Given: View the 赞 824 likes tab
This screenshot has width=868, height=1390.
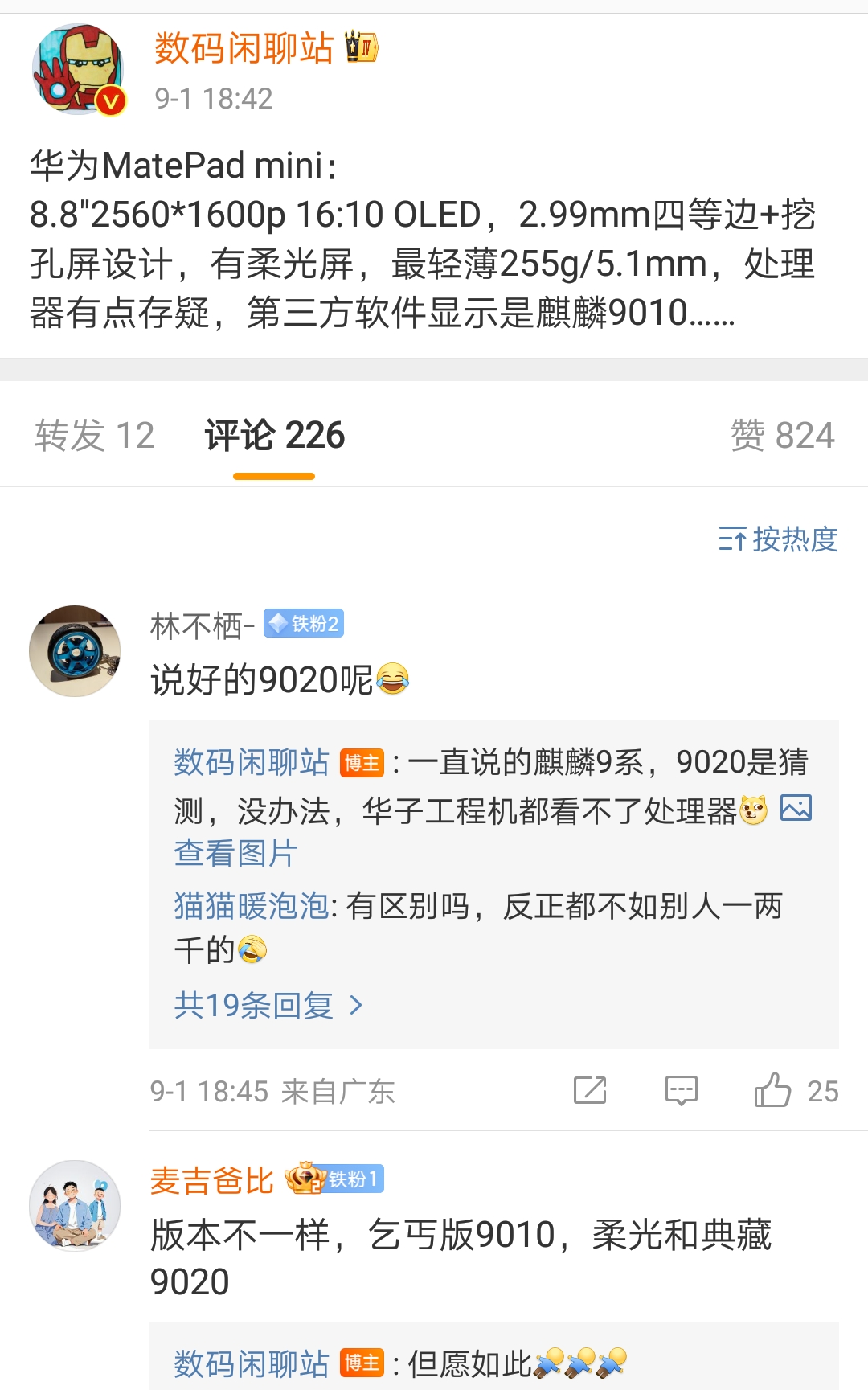Looking at the screenshot, I should [x=782, y=436].
